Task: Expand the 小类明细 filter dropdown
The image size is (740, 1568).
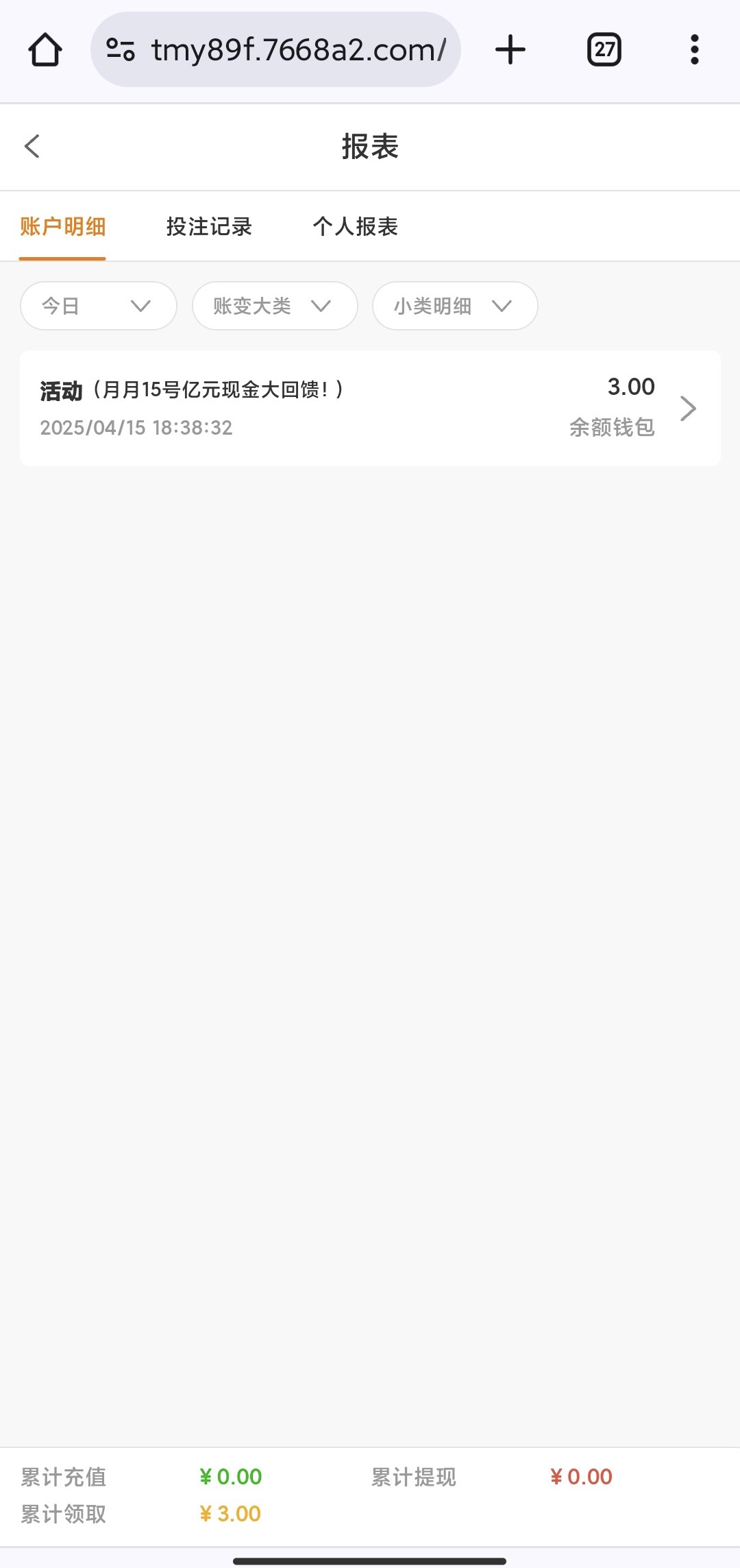Action: [x=455, y=306]
